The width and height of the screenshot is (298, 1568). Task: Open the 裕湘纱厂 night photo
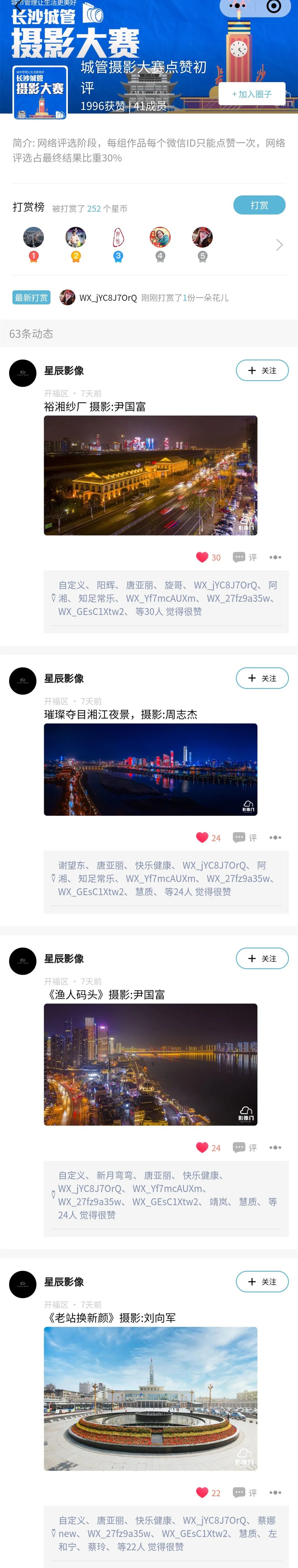tap(151, 476)
